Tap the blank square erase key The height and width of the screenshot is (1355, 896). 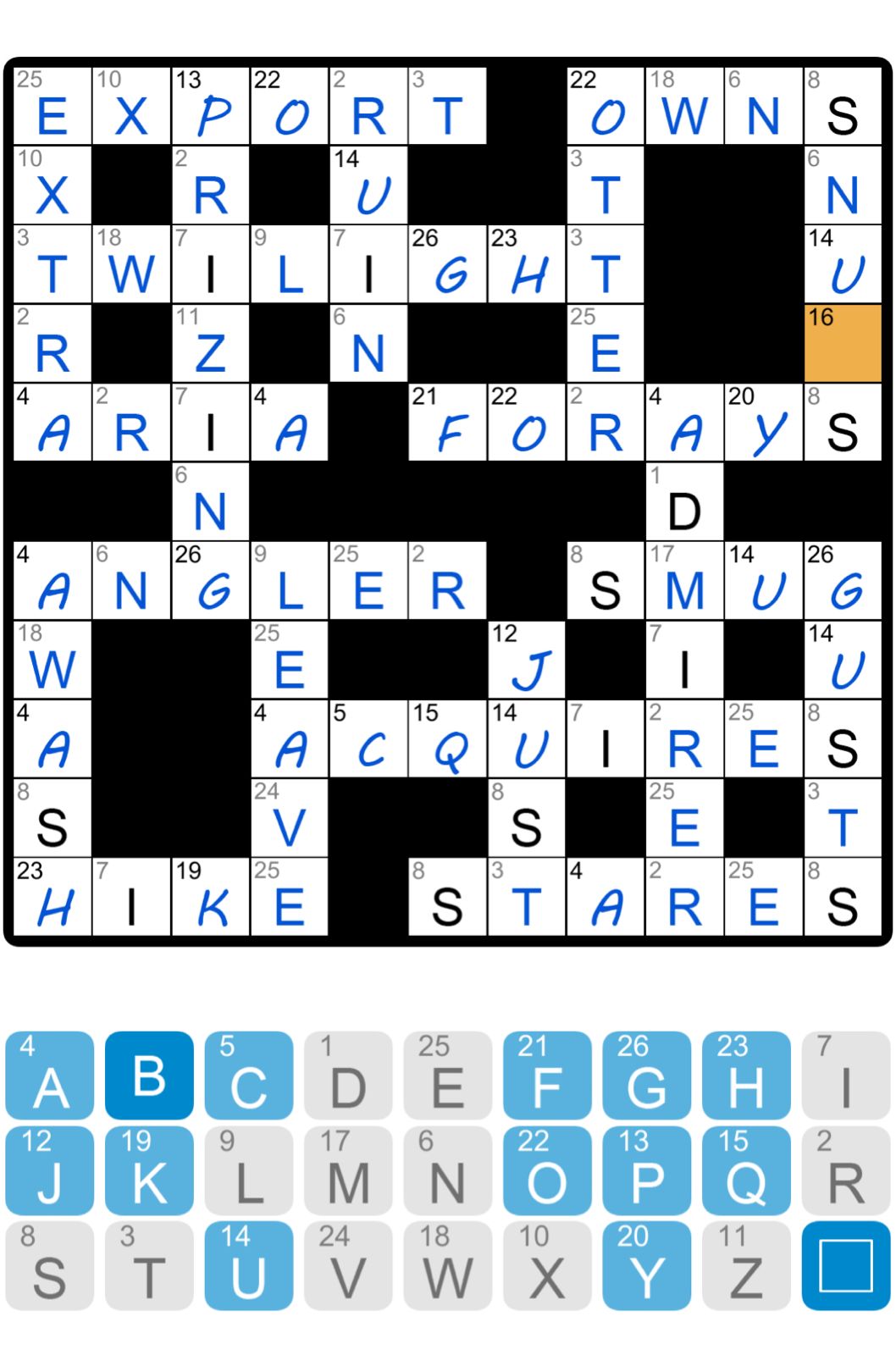coord(845,1265)
